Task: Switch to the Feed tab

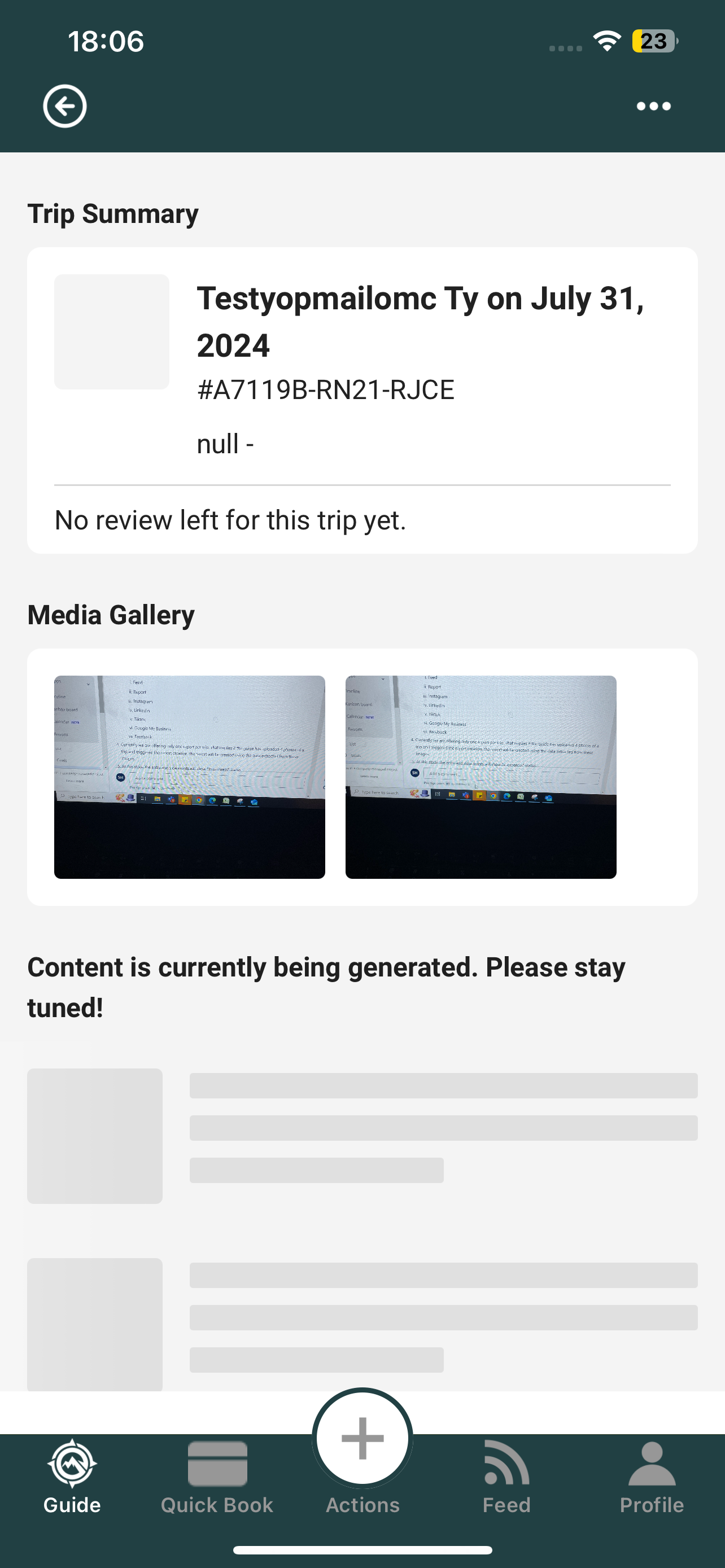Action: [506, 1478]
